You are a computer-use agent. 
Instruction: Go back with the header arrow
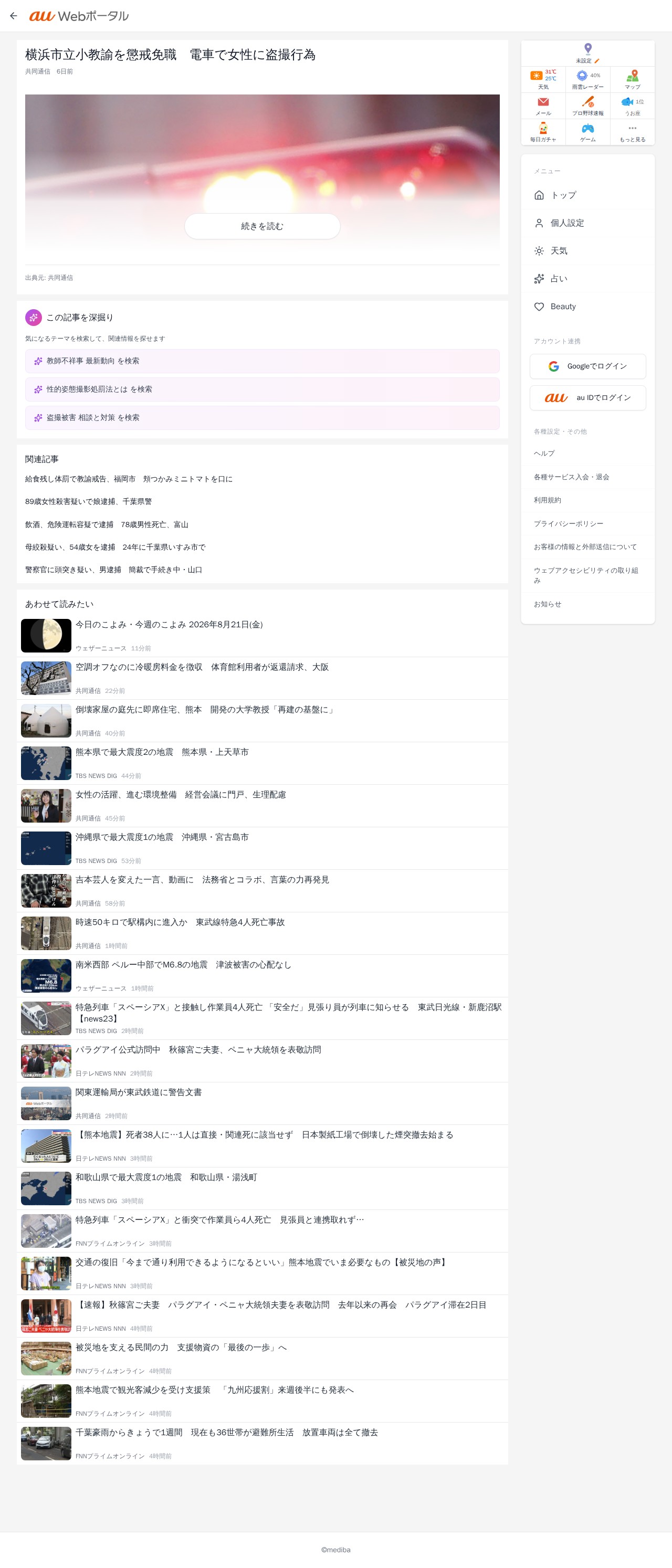14,16
